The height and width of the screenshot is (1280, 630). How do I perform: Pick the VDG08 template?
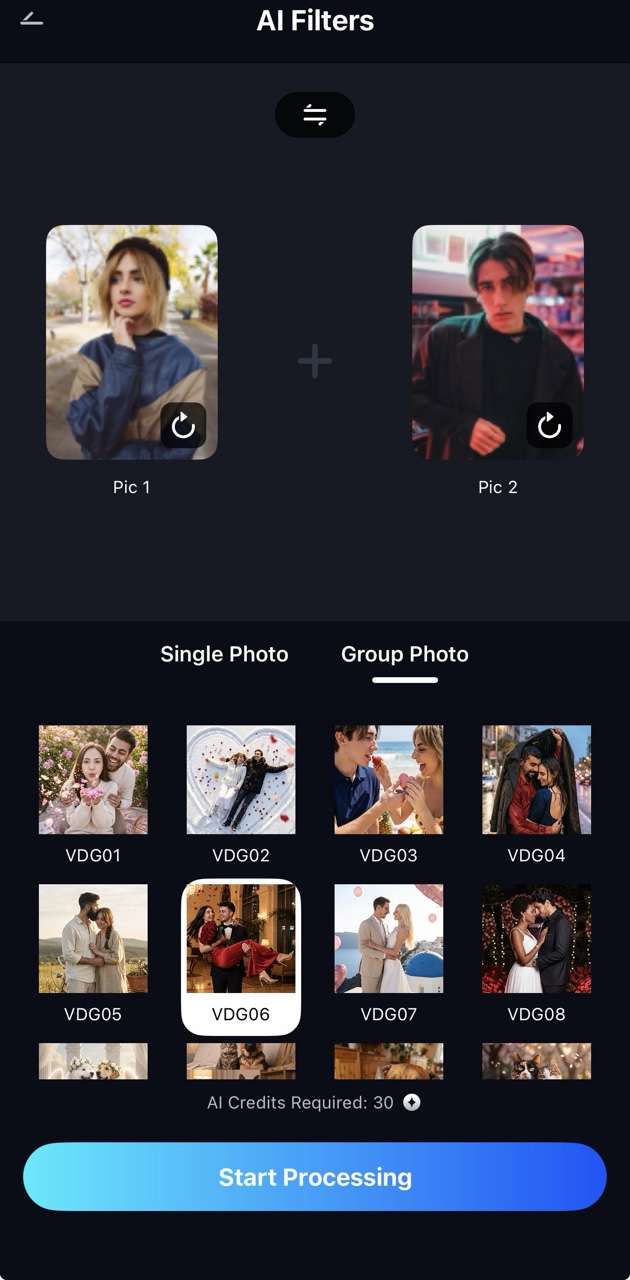coord(536,938)
